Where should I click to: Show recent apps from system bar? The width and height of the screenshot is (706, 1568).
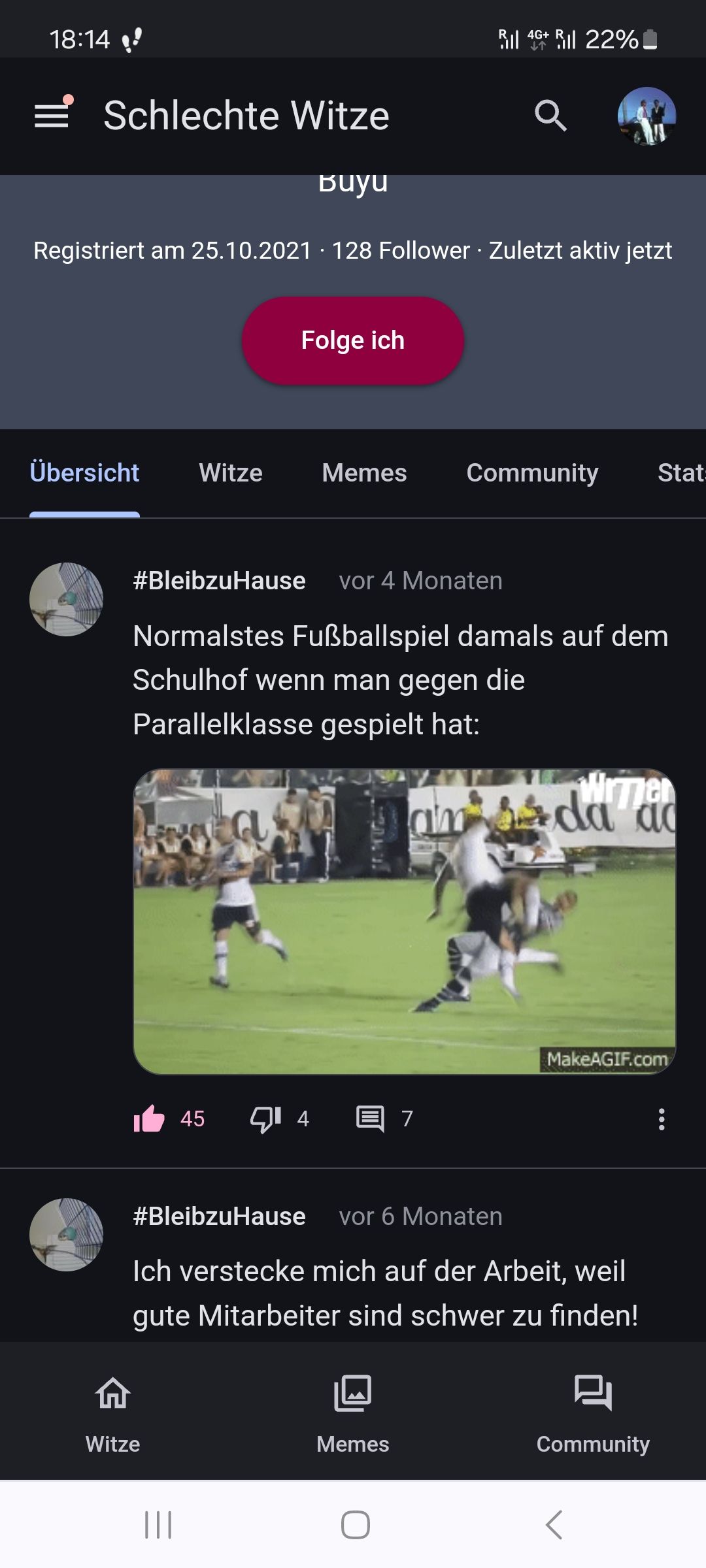[158, 1525]
